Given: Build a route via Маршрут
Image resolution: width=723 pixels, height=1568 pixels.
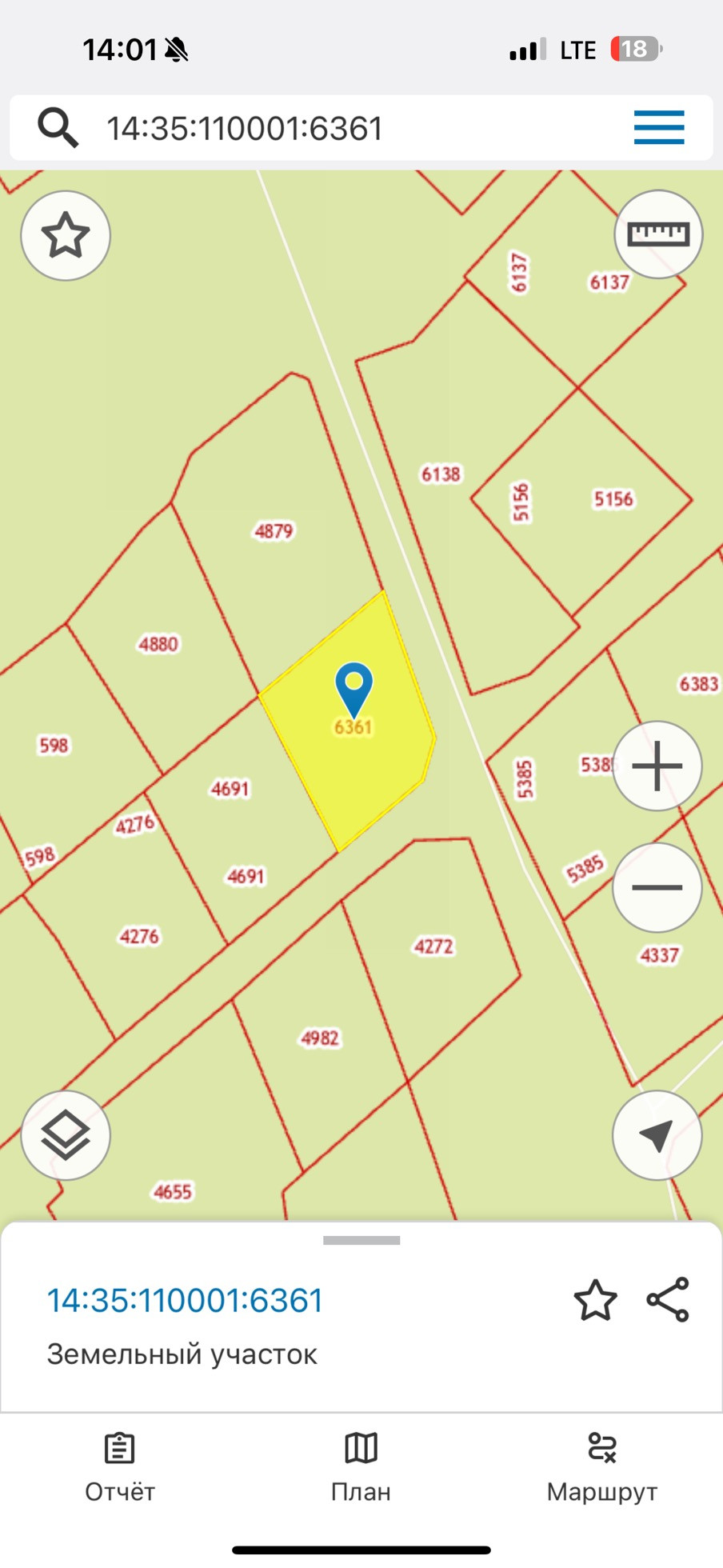Looking at the screenshot, I should pyautogui.click(x=601, y=1469).
